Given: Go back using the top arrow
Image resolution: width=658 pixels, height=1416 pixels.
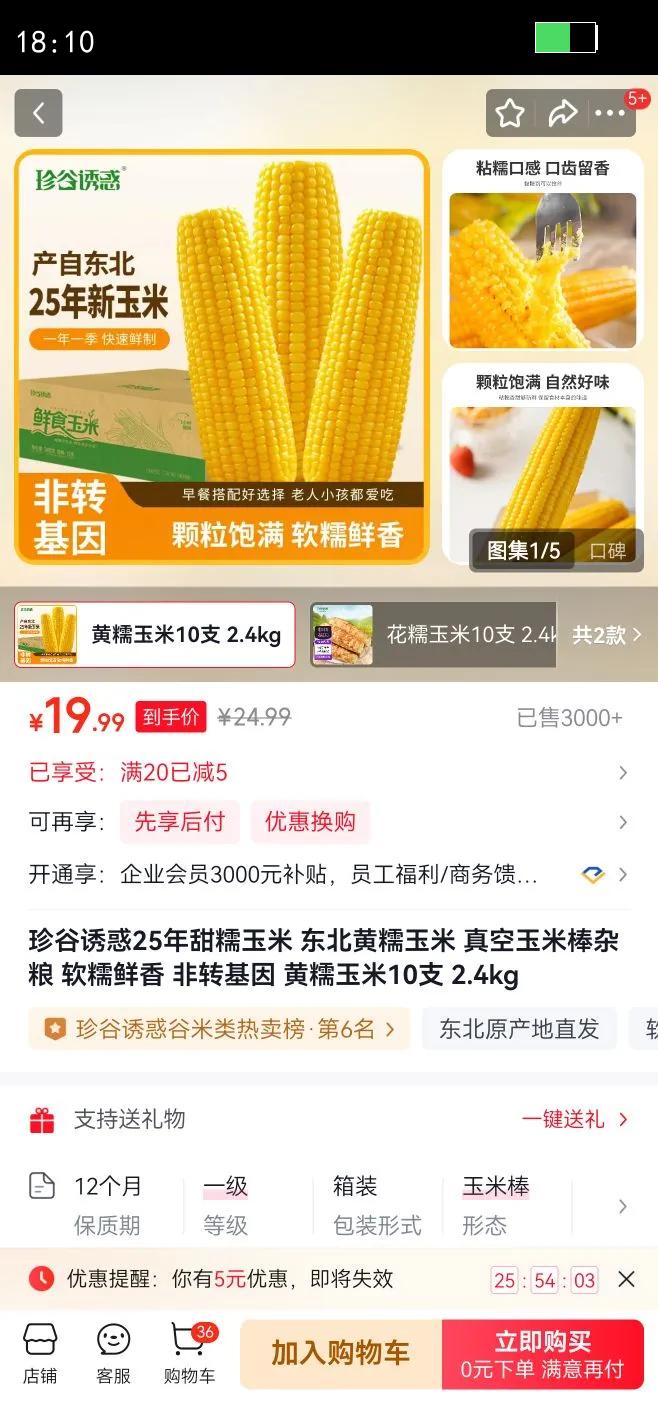Looking at the screenshot, I should [x=39, y=113].
